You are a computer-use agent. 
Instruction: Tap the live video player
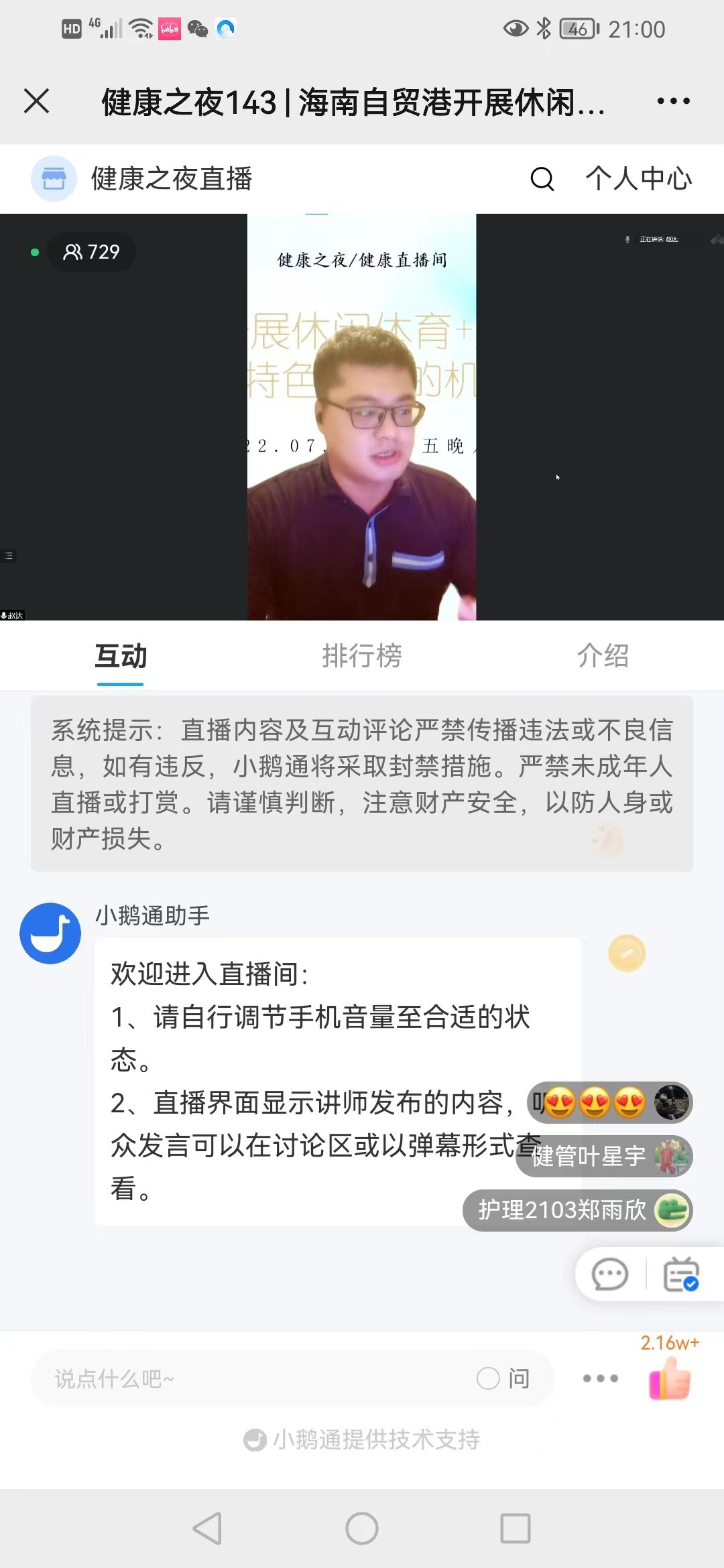click(x=362, y=417)
